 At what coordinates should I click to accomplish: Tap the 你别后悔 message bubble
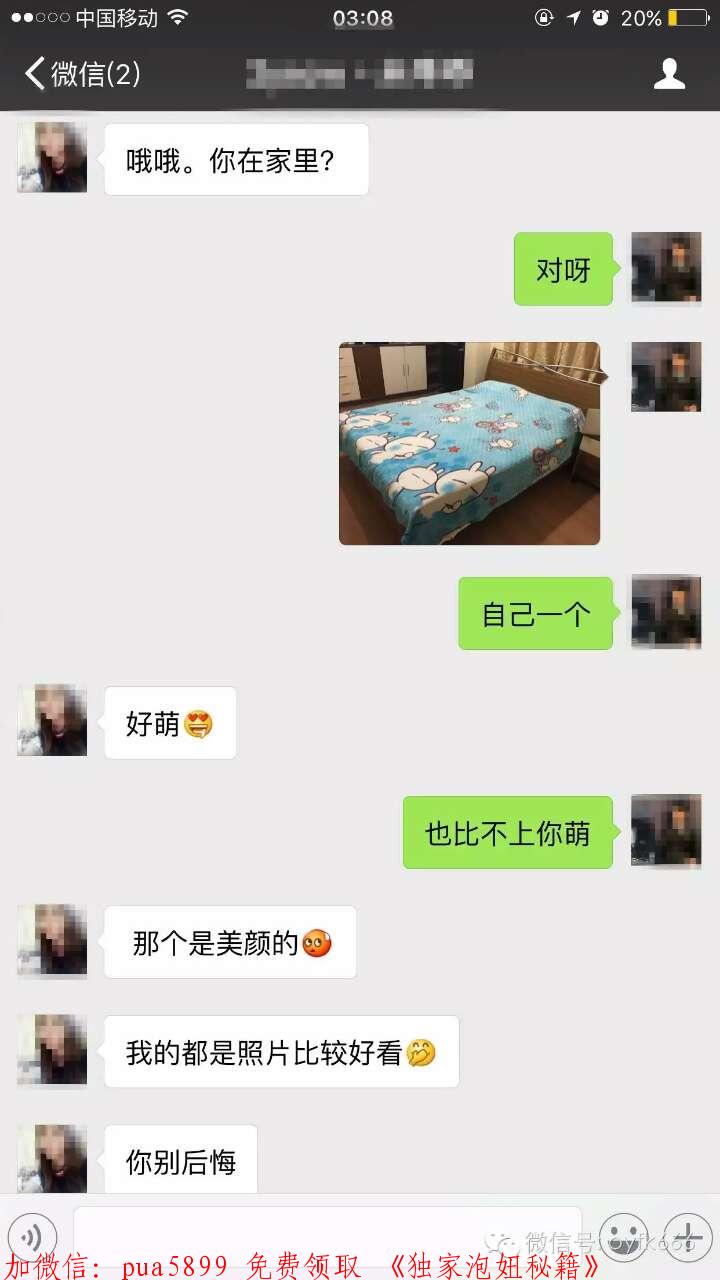pos(180,1159)
